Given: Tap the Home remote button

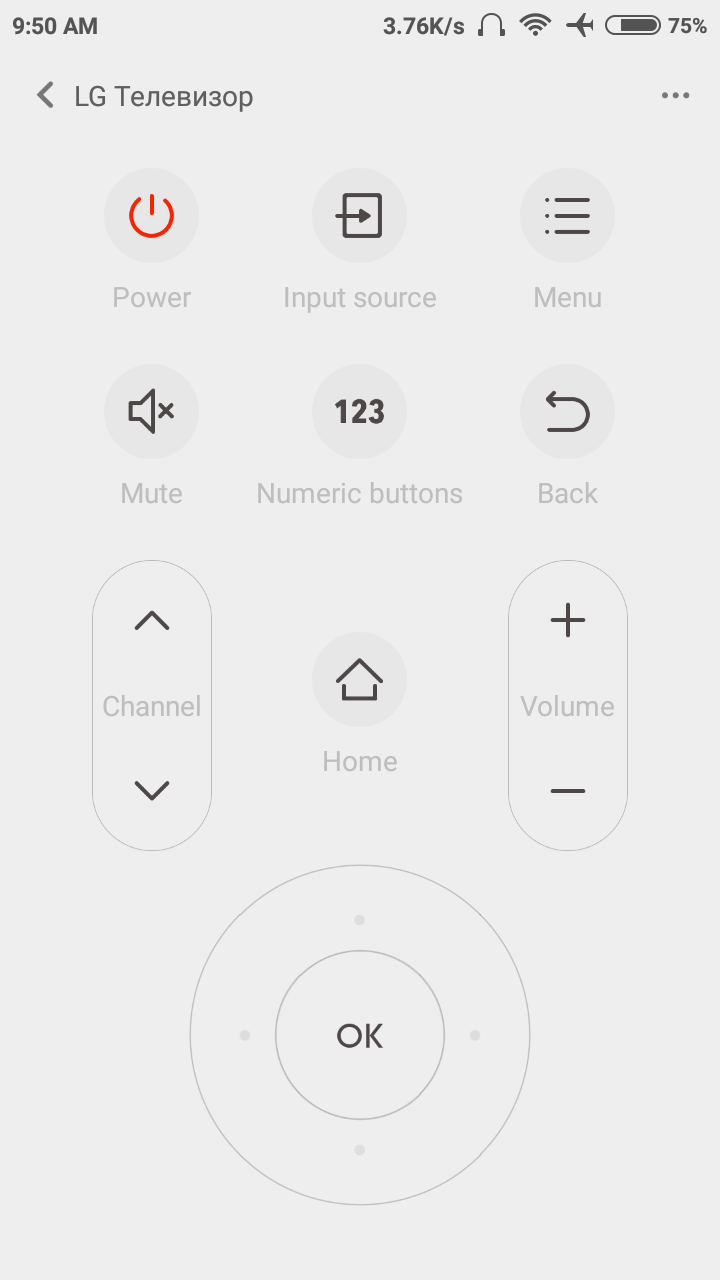Looking at the screenshot, I should [x=360, y=680].
